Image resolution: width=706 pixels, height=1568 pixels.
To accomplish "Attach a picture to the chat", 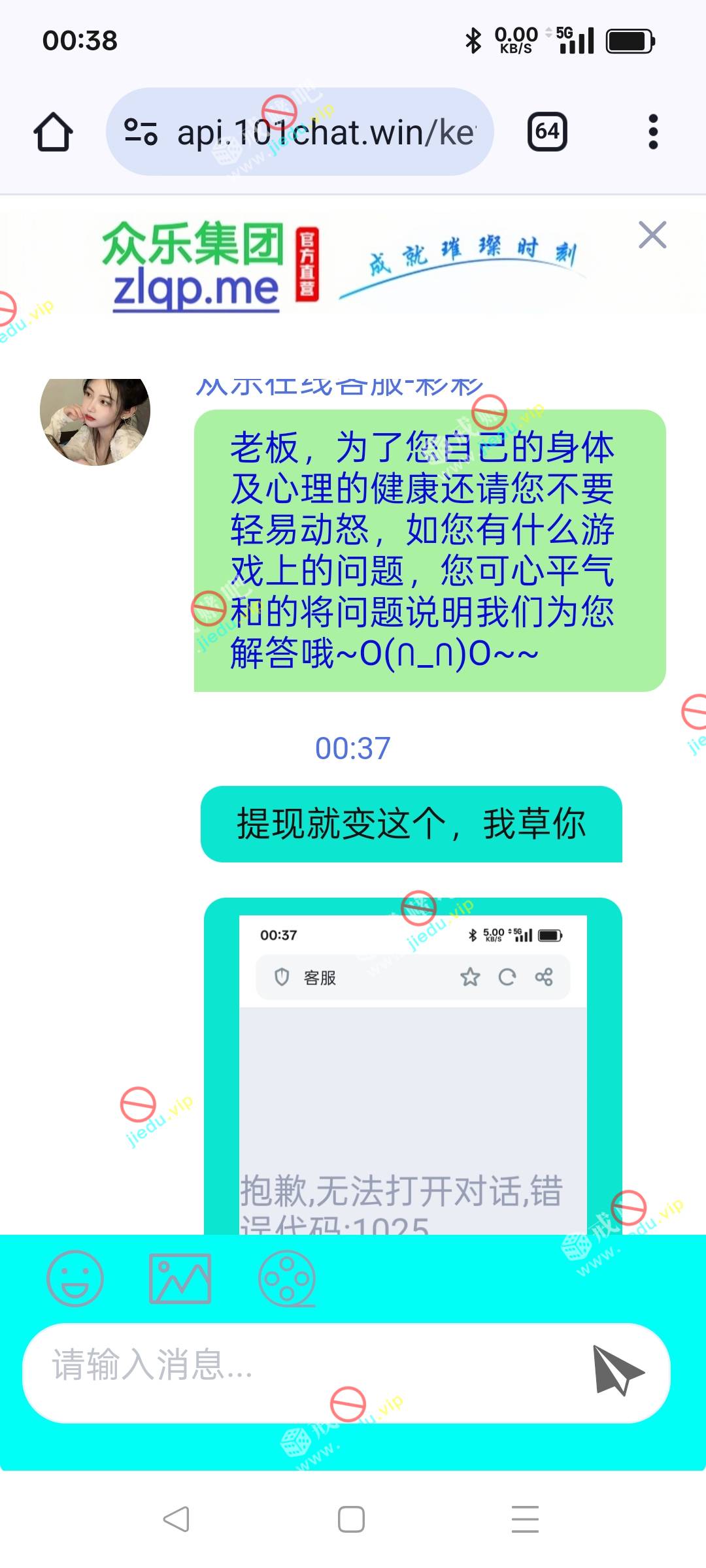I will [x=180, y=1279].
